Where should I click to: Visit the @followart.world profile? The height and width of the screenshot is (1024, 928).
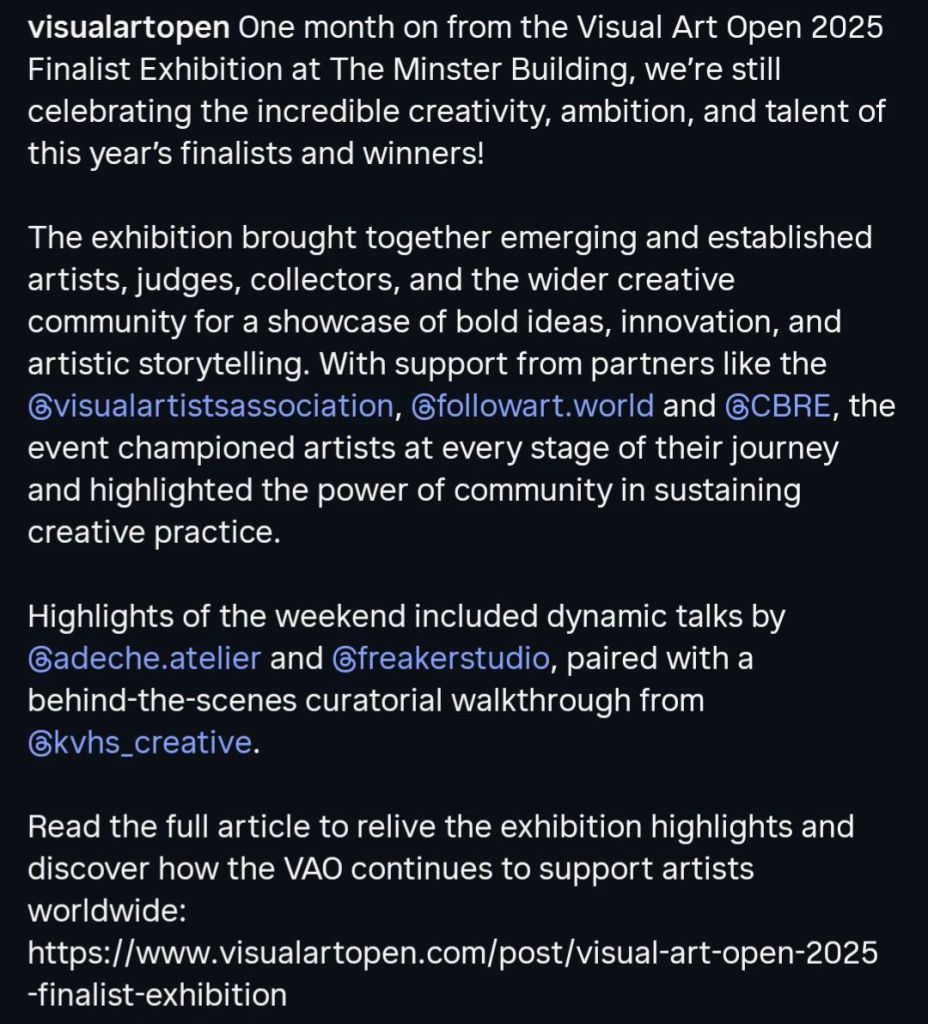(x=533, y=406)
